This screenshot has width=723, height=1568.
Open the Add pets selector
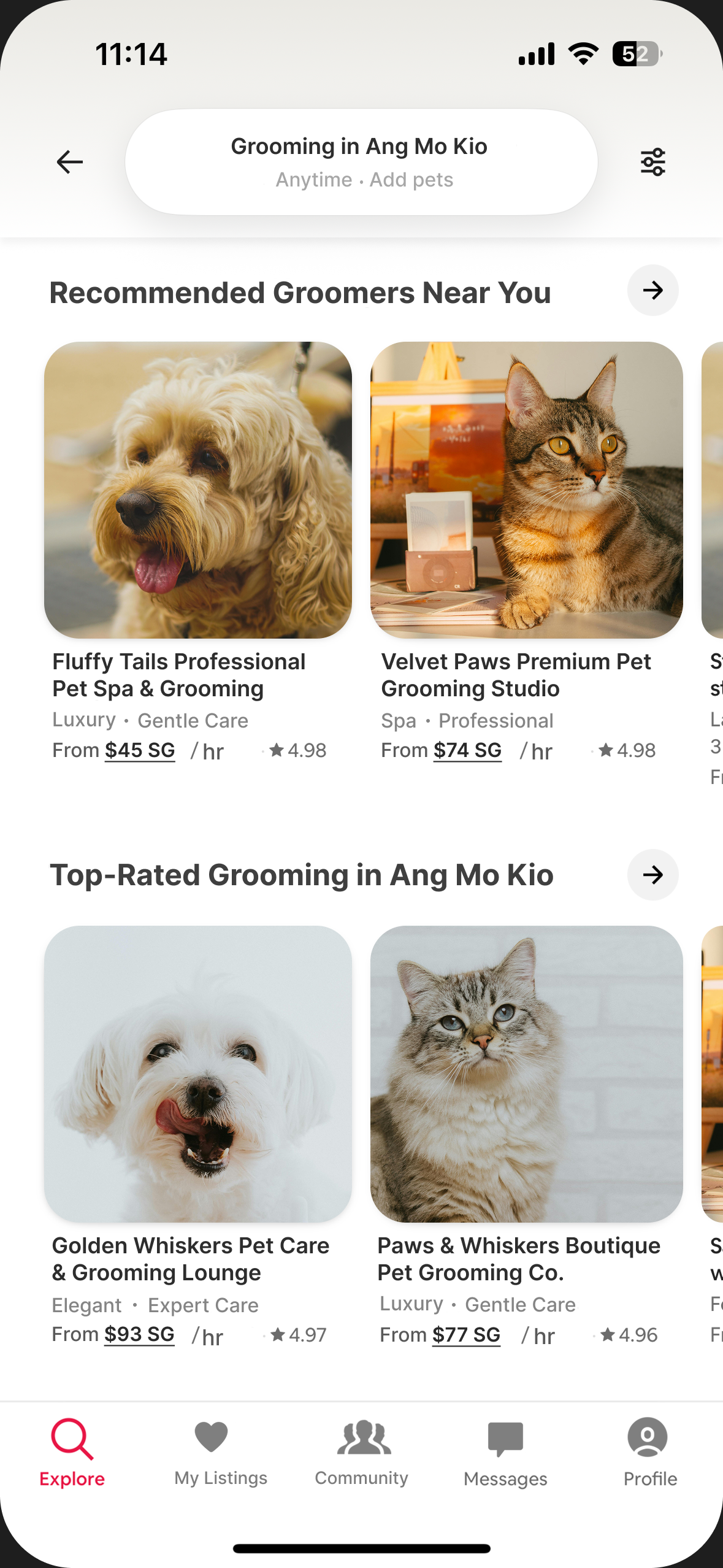pos(411,179)
